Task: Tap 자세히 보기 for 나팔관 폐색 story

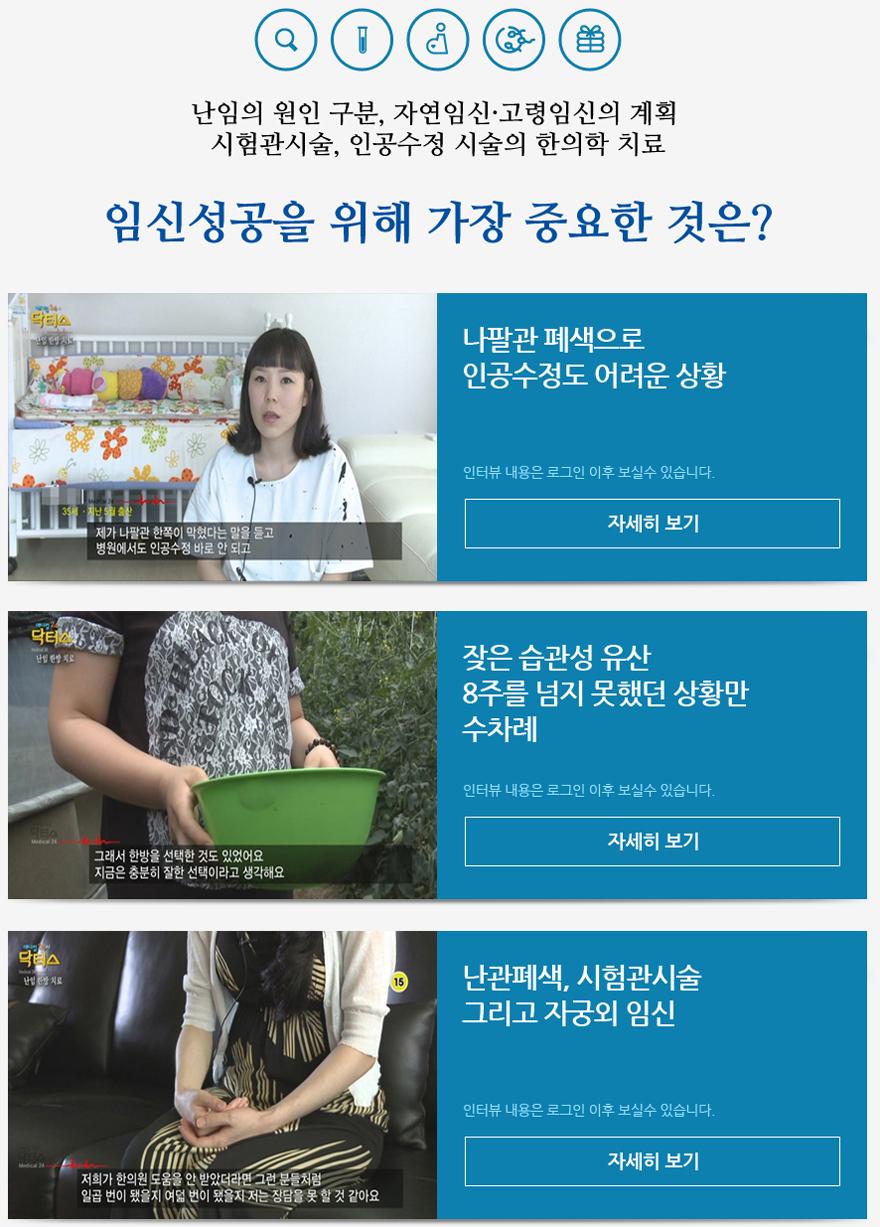Action: [x=652, y=523]
